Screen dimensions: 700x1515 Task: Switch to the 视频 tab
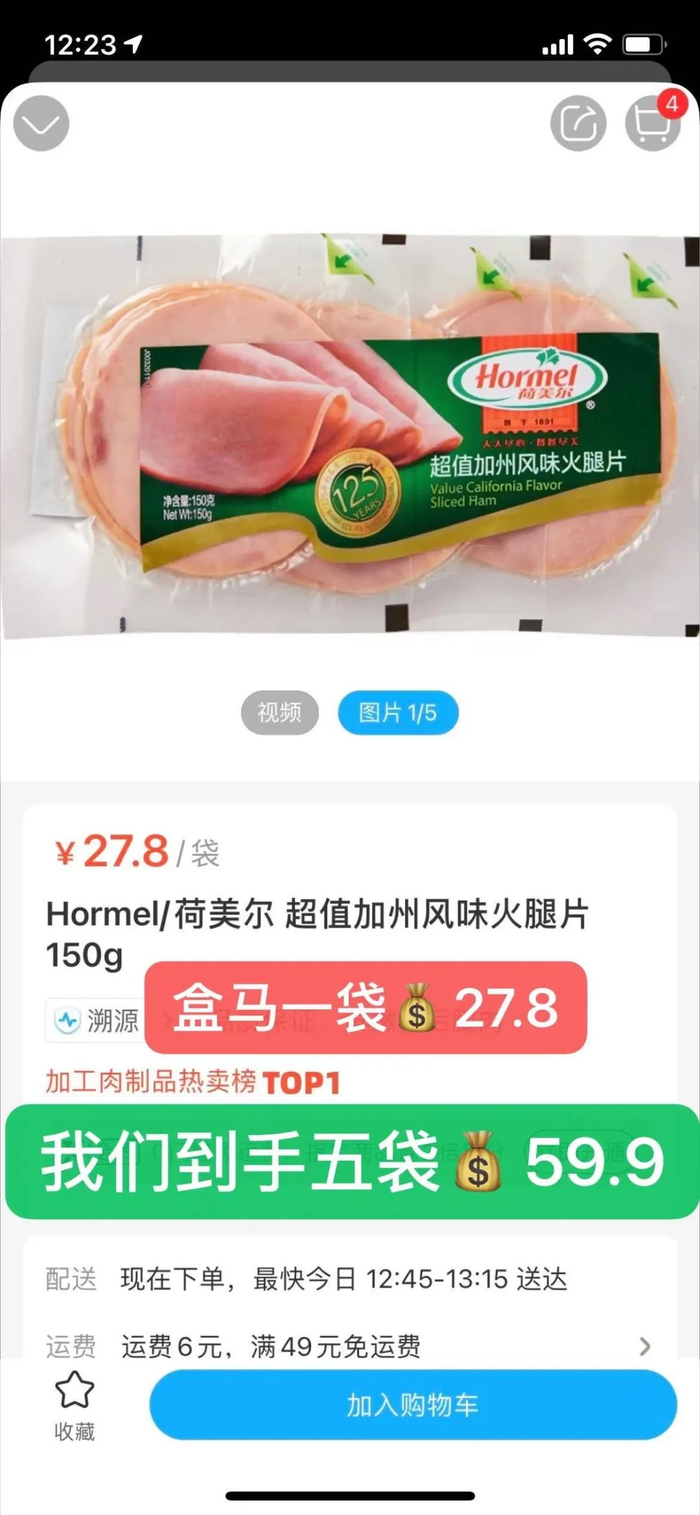tap(279, 713)
